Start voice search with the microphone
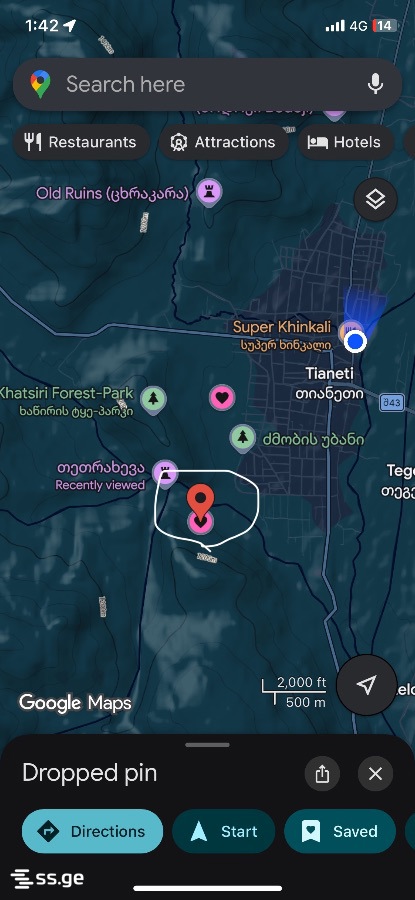 375,84
